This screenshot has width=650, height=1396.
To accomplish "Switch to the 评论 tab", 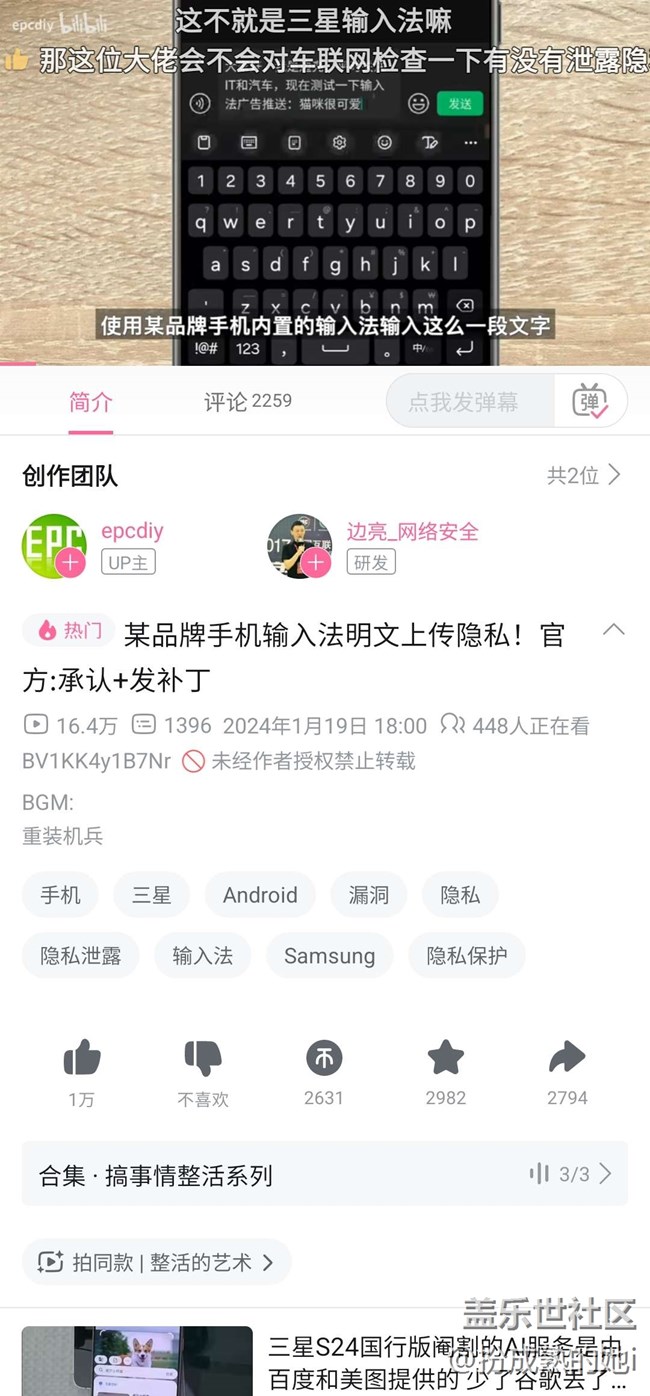I will coord(247,402).
